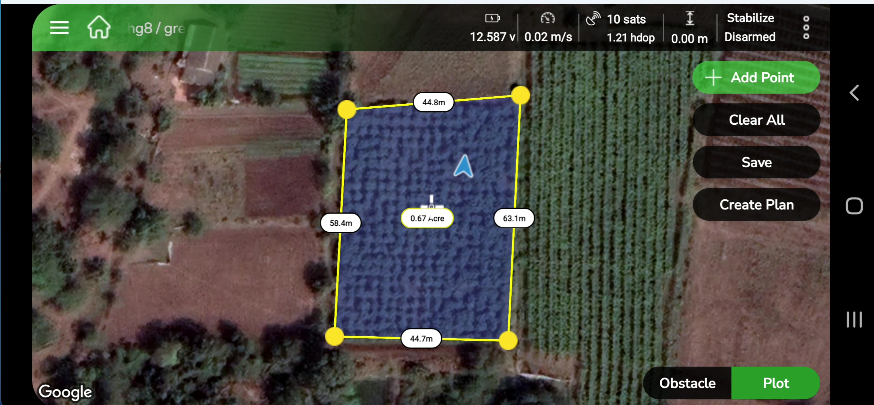The height and width of the screenshot is (405, 874).
Task: Tap Create Plan button
Action: click(756, 204)
